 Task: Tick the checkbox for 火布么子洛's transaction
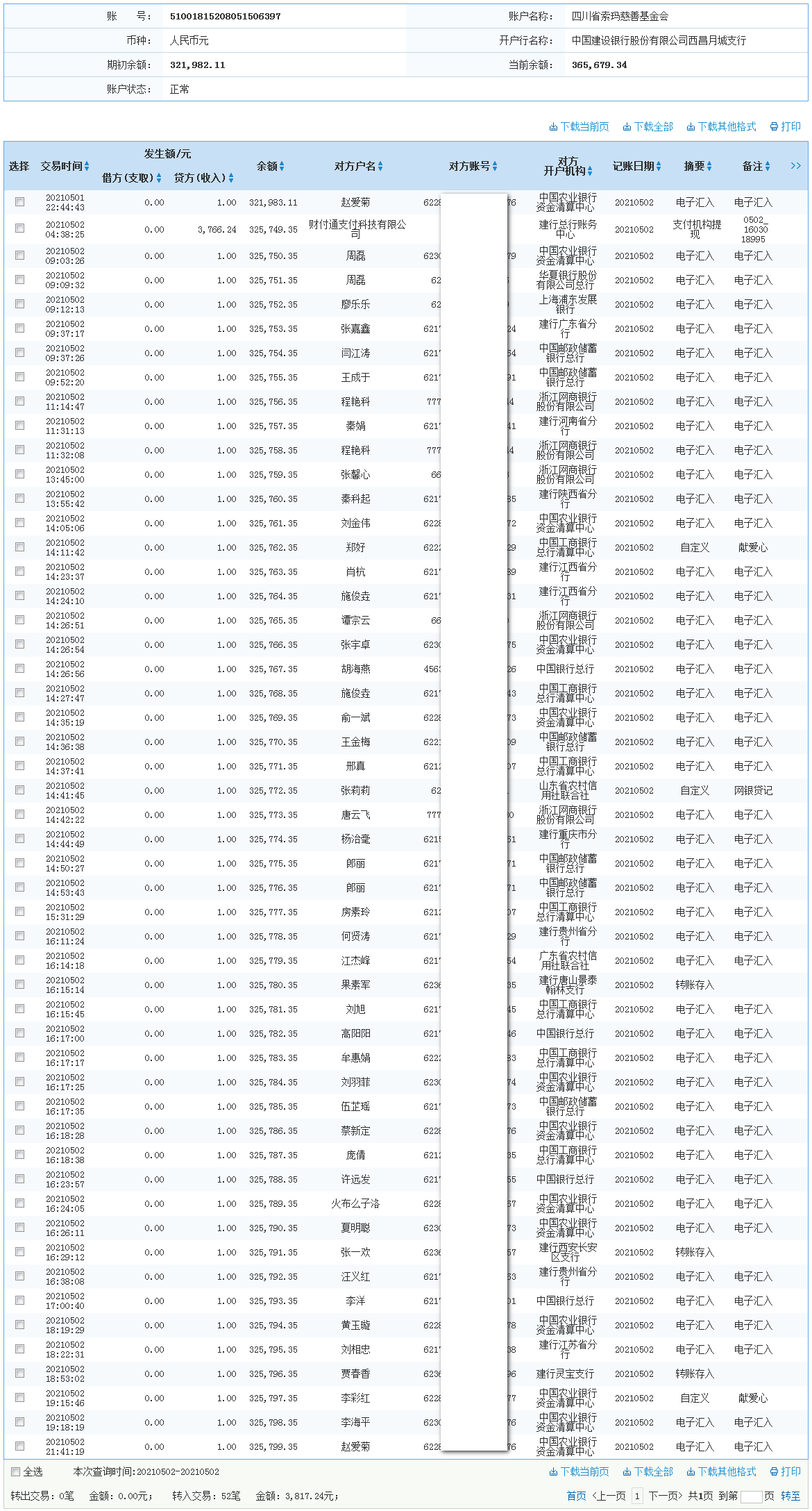(x=19, y=1203)
